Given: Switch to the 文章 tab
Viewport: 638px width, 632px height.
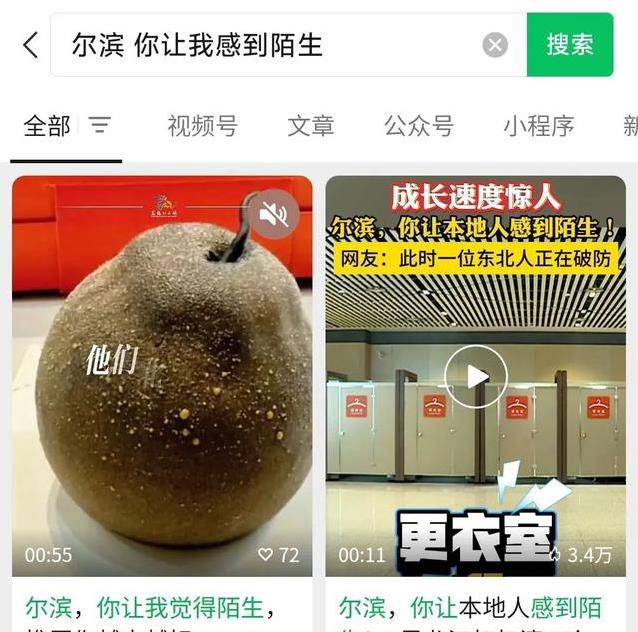Looking at the screenshot, I should click(310, 126).
